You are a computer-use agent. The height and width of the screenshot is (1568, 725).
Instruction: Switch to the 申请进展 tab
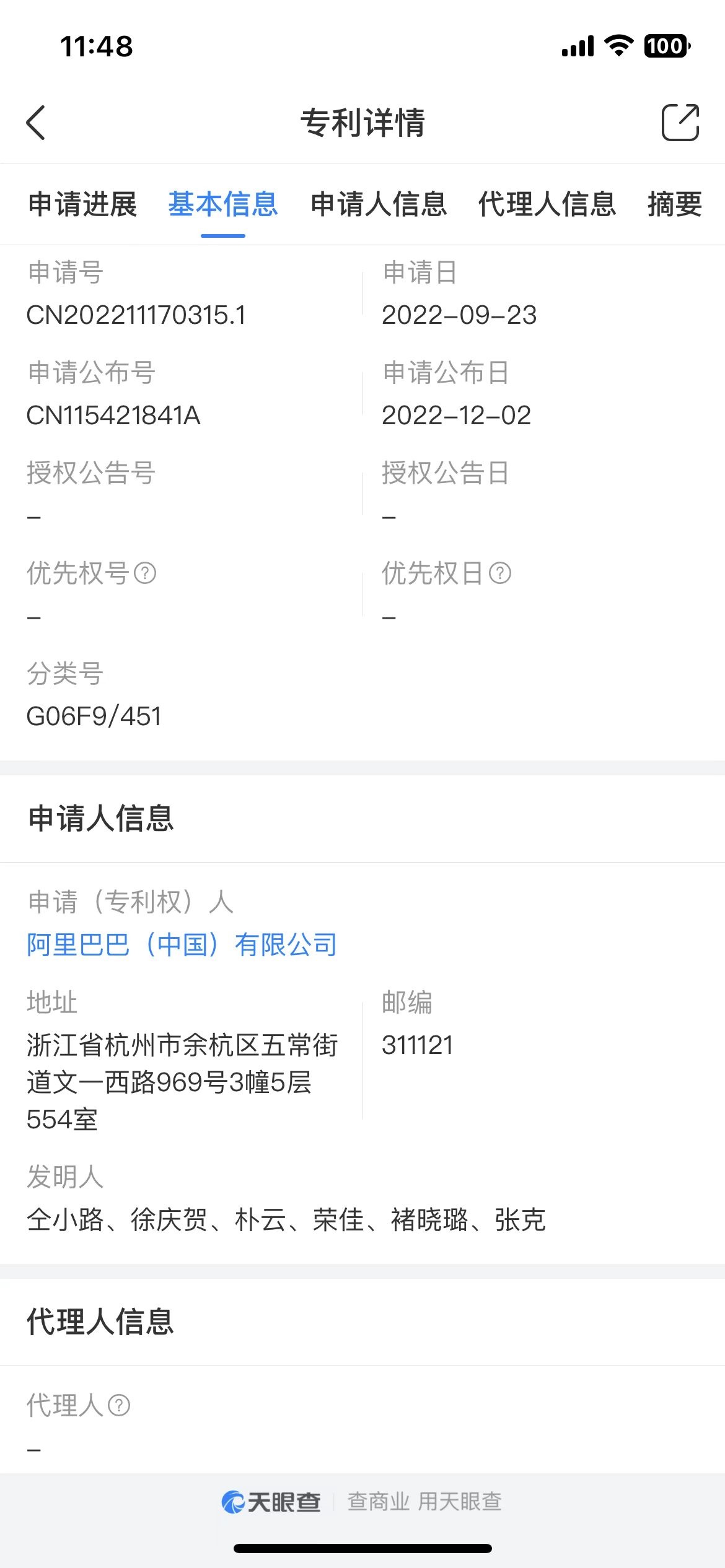coord(82,204)
